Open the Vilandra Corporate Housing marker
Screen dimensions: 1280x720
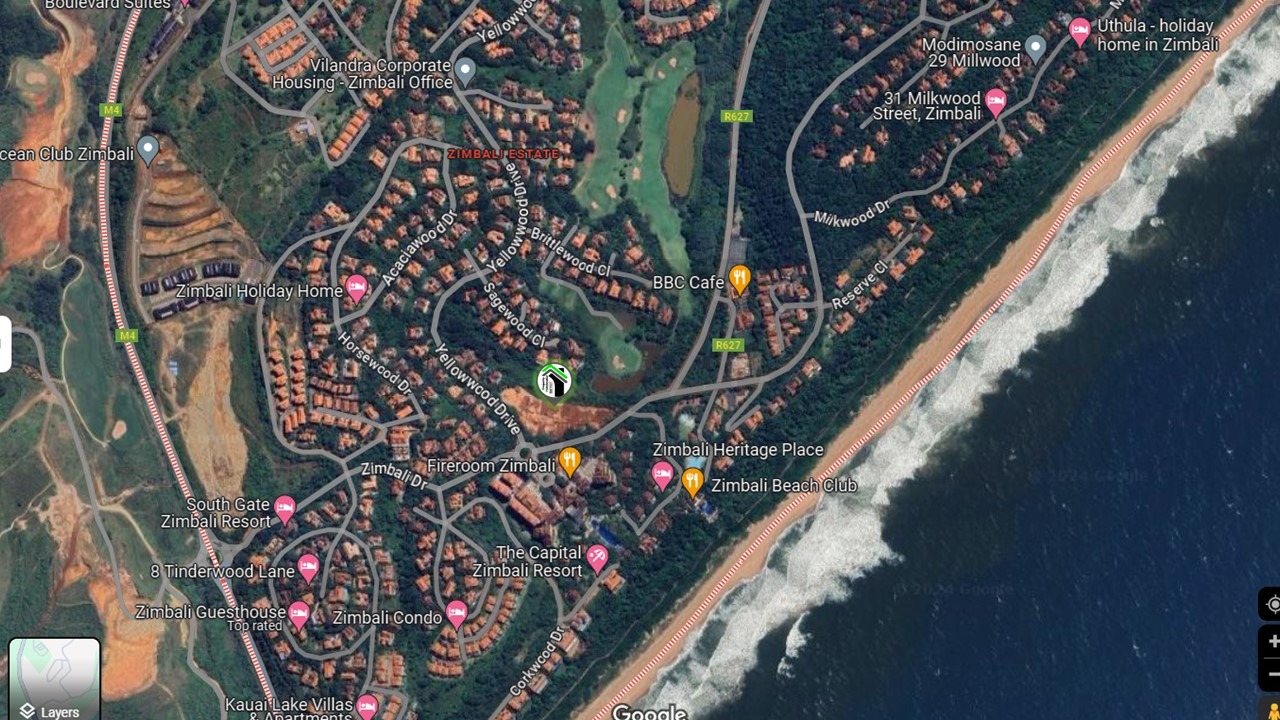tap(465, 70)
